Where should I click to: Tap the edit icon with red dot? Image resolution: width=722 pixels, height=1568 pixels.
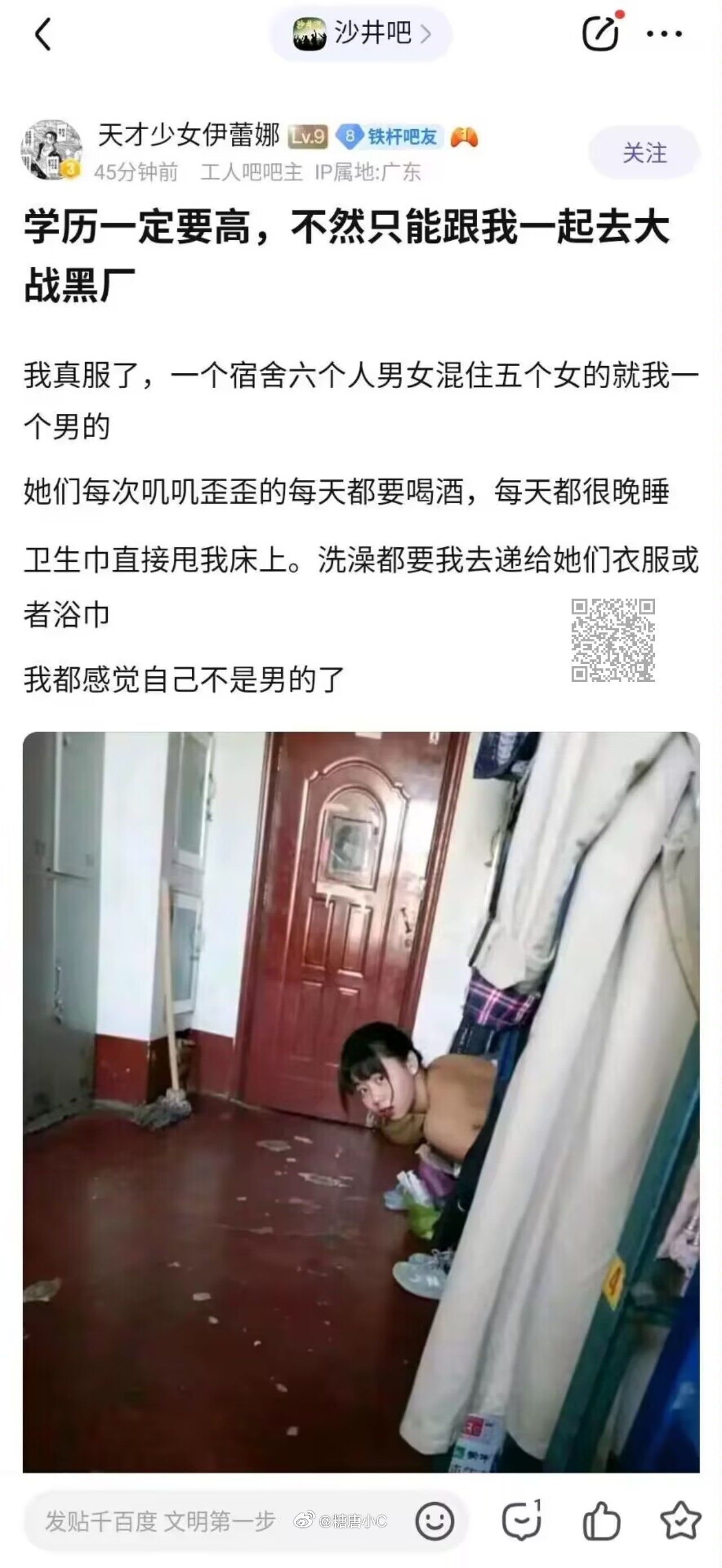pyautogui.click(x=600, y=33)
